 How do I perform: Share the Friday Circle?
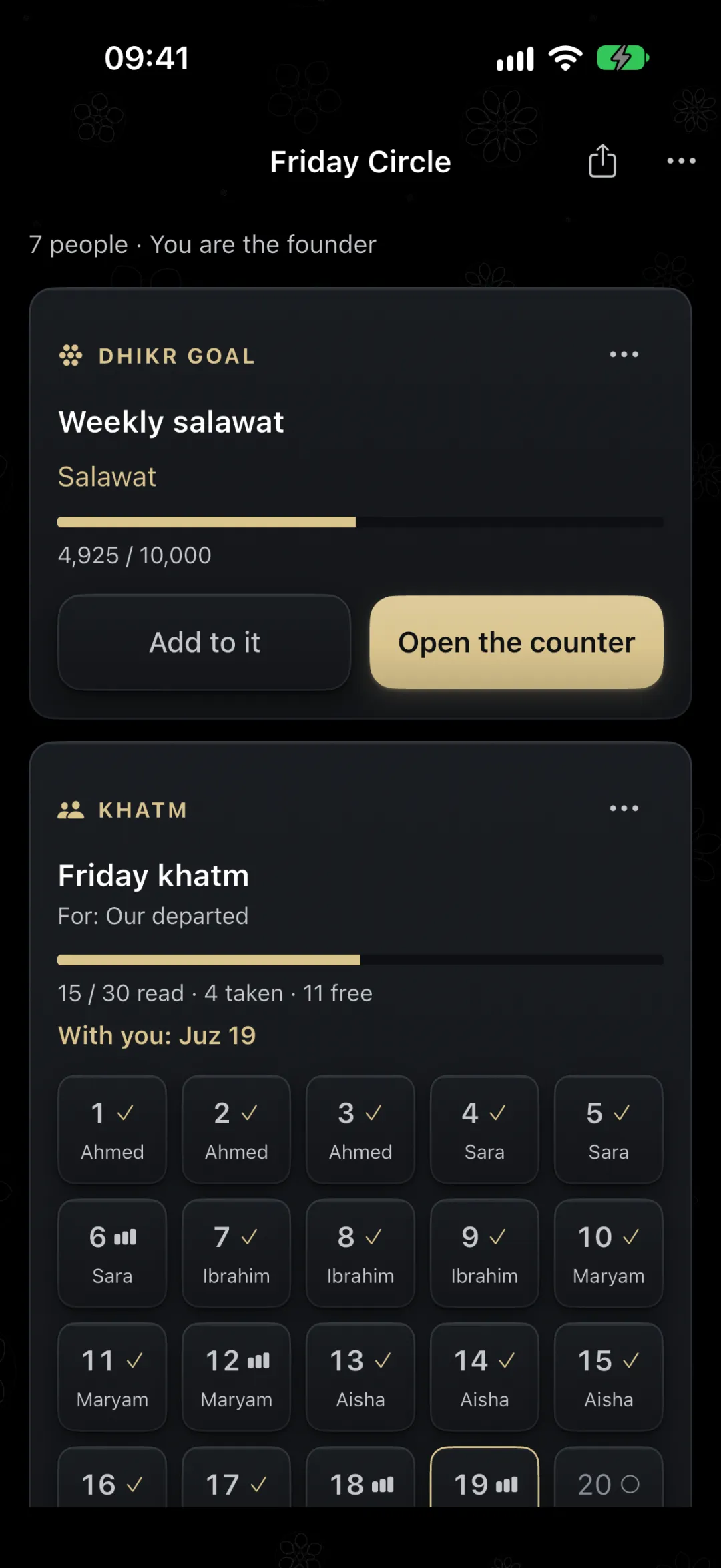tap(602, 161)
